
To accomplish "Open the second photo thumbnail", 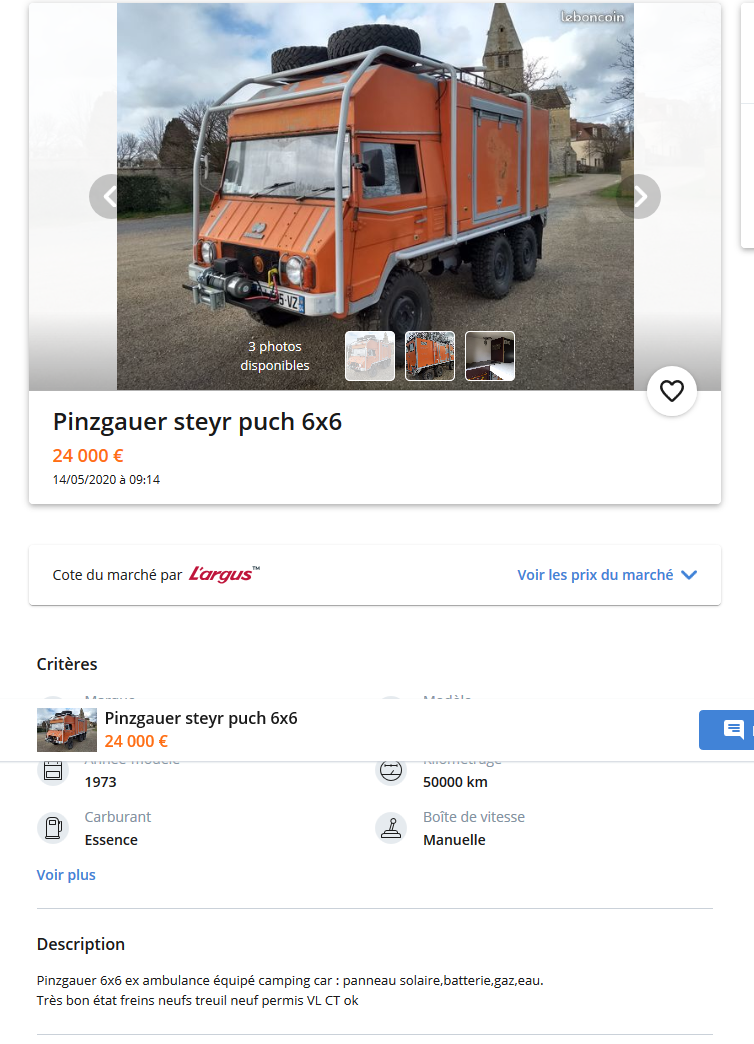I will click(x=430, y=356).
